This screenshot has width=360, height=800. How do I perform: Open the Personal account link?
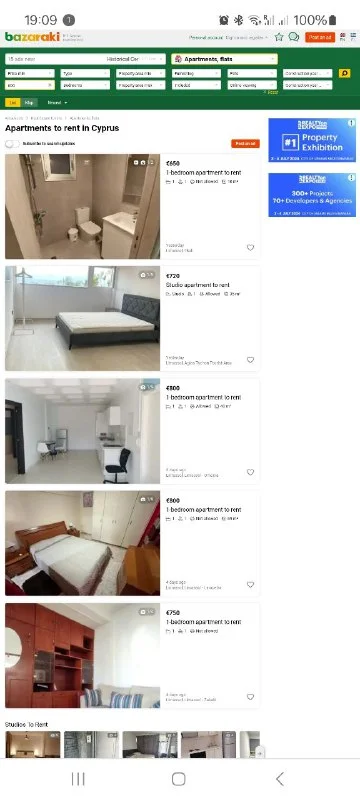[205, 37]
